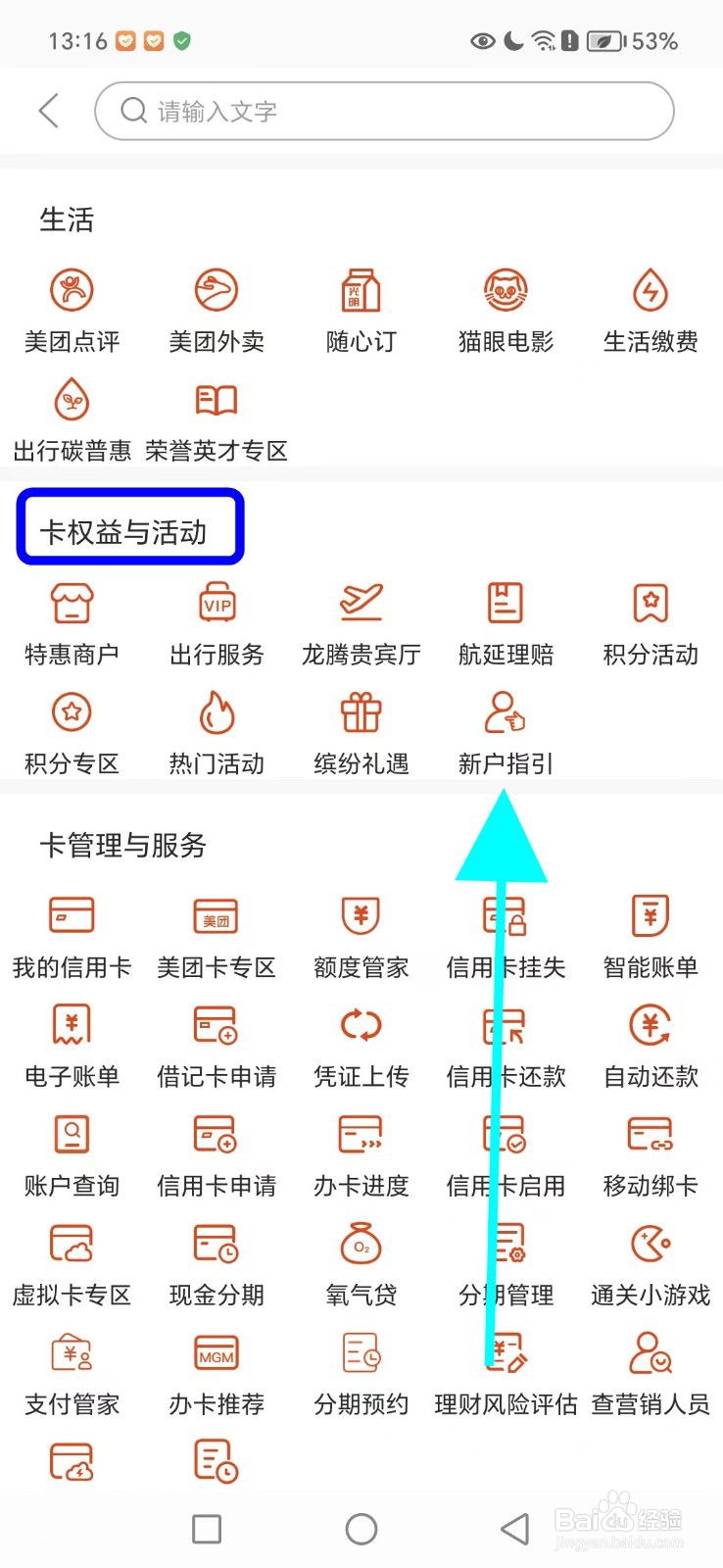Viewport: 723px width, 1568px height.
Task: Open 我的信用卡 my credit card
Action: (72, 936)
